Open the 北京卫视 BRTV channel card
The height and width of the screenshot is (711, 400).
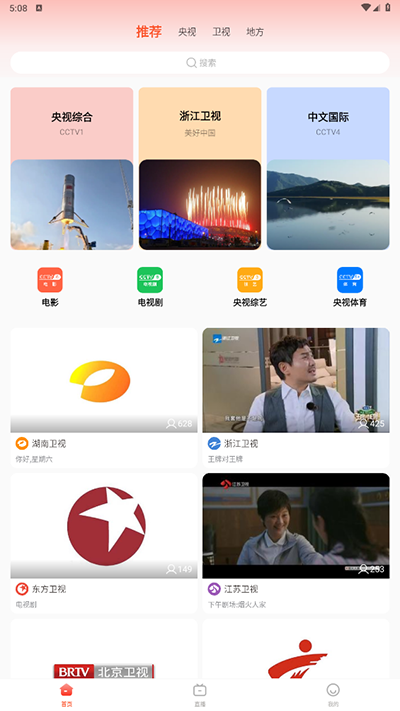[x=104, y=649]
